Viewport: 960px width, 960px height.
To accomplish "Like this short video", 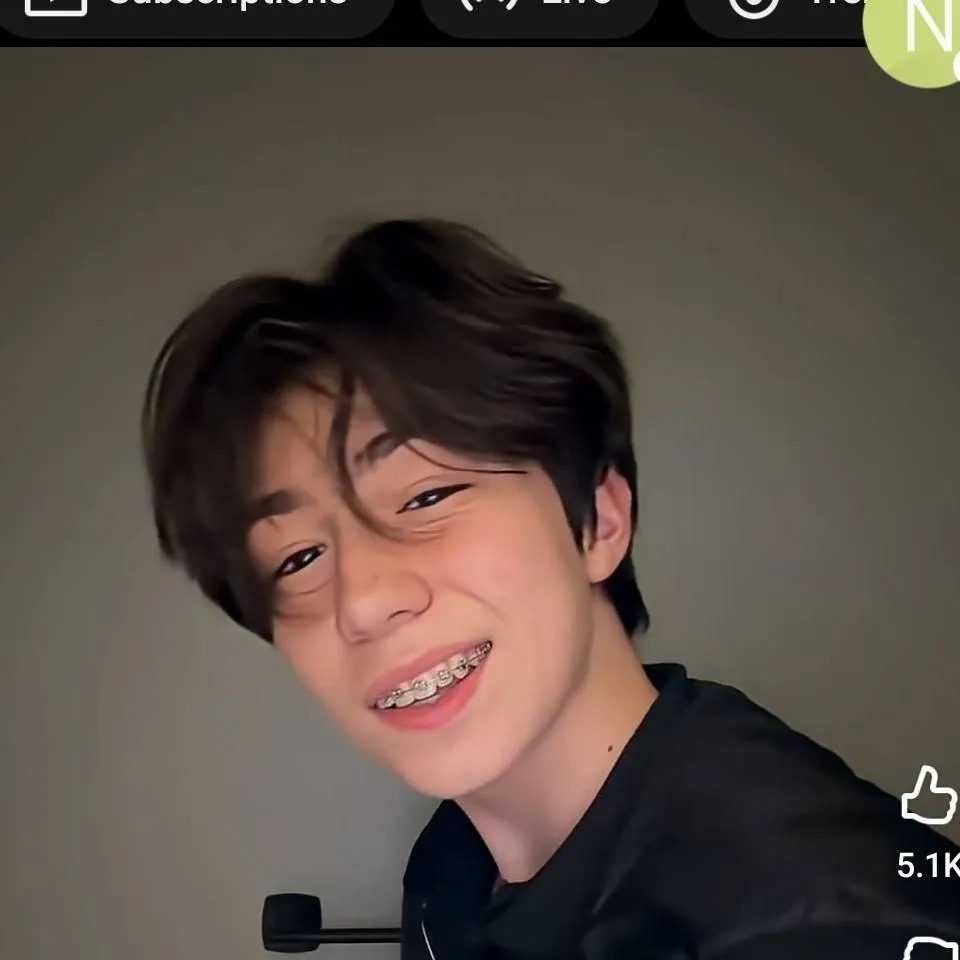I will pos(928,796).
